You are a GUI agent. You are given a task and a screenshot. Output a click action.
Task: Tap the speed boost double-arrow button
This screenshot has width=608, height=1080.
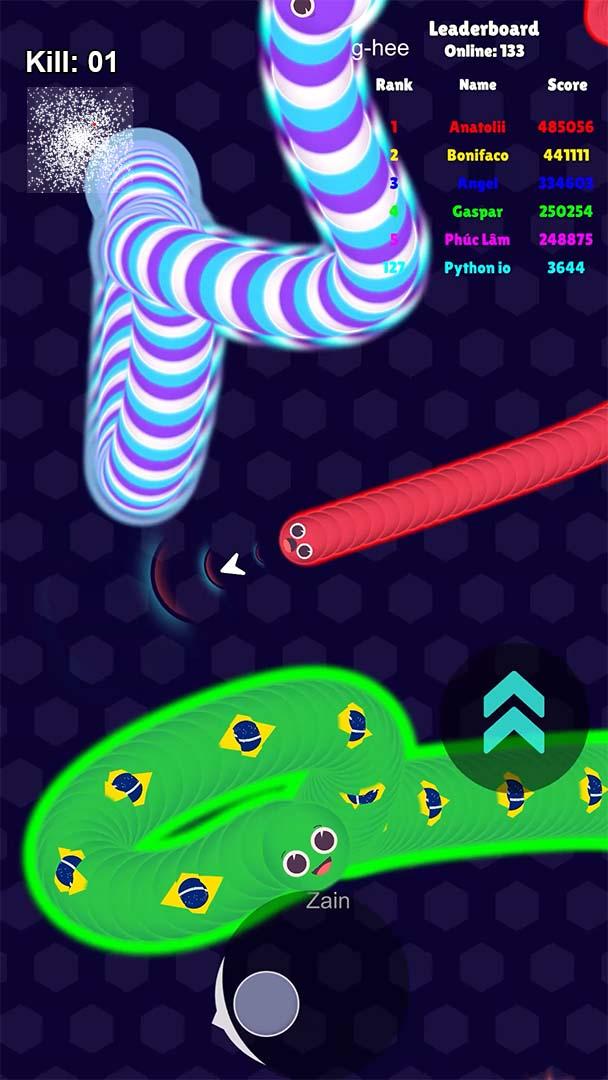pyautogui.click(x=514, y=718)
